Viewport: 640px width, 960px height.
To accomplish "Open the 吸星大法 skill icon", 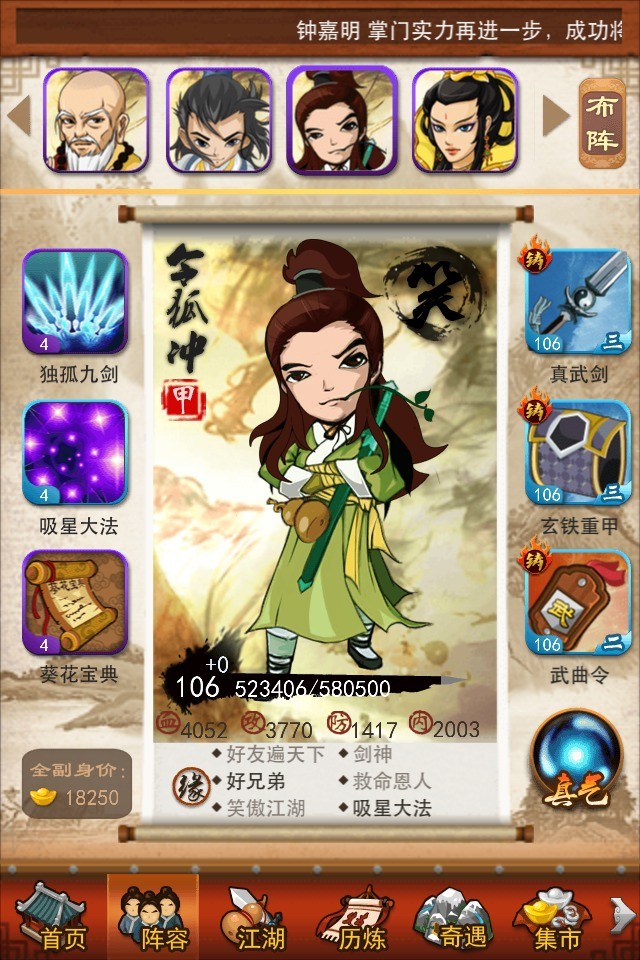I will tap(75, 453).
